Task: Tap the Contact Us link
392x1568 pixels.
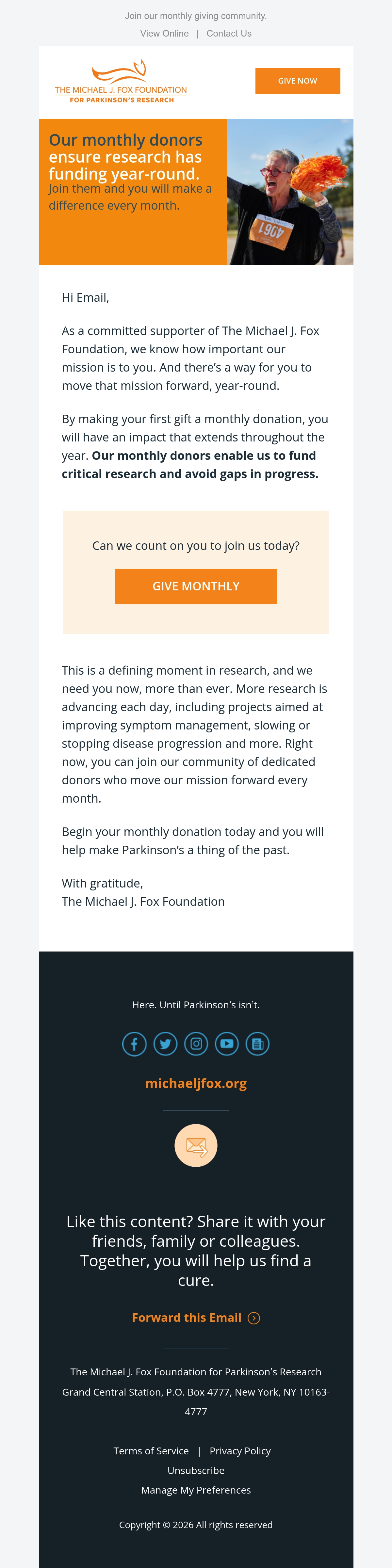Action: [229, 34]
